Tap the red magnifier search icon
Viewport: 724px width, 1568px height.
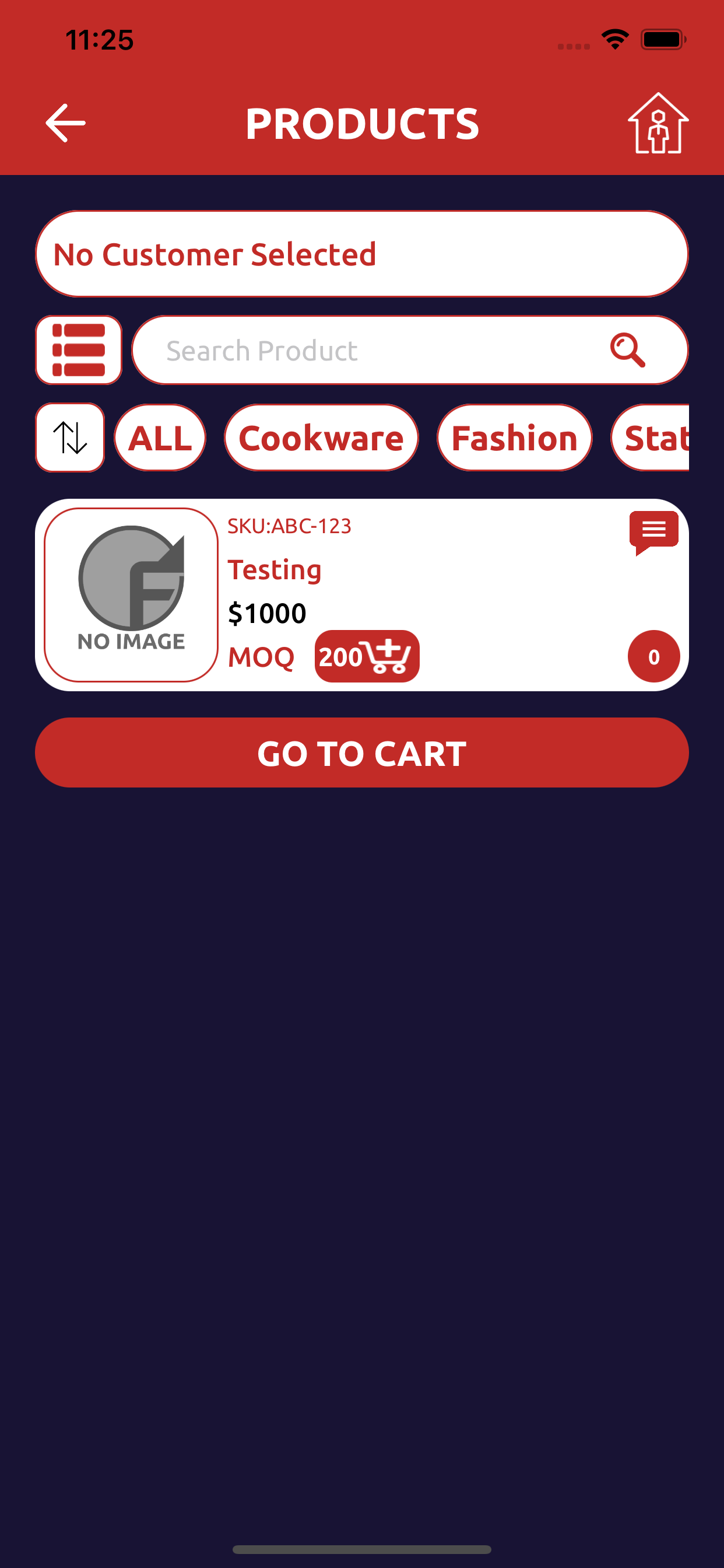[627, 350]
